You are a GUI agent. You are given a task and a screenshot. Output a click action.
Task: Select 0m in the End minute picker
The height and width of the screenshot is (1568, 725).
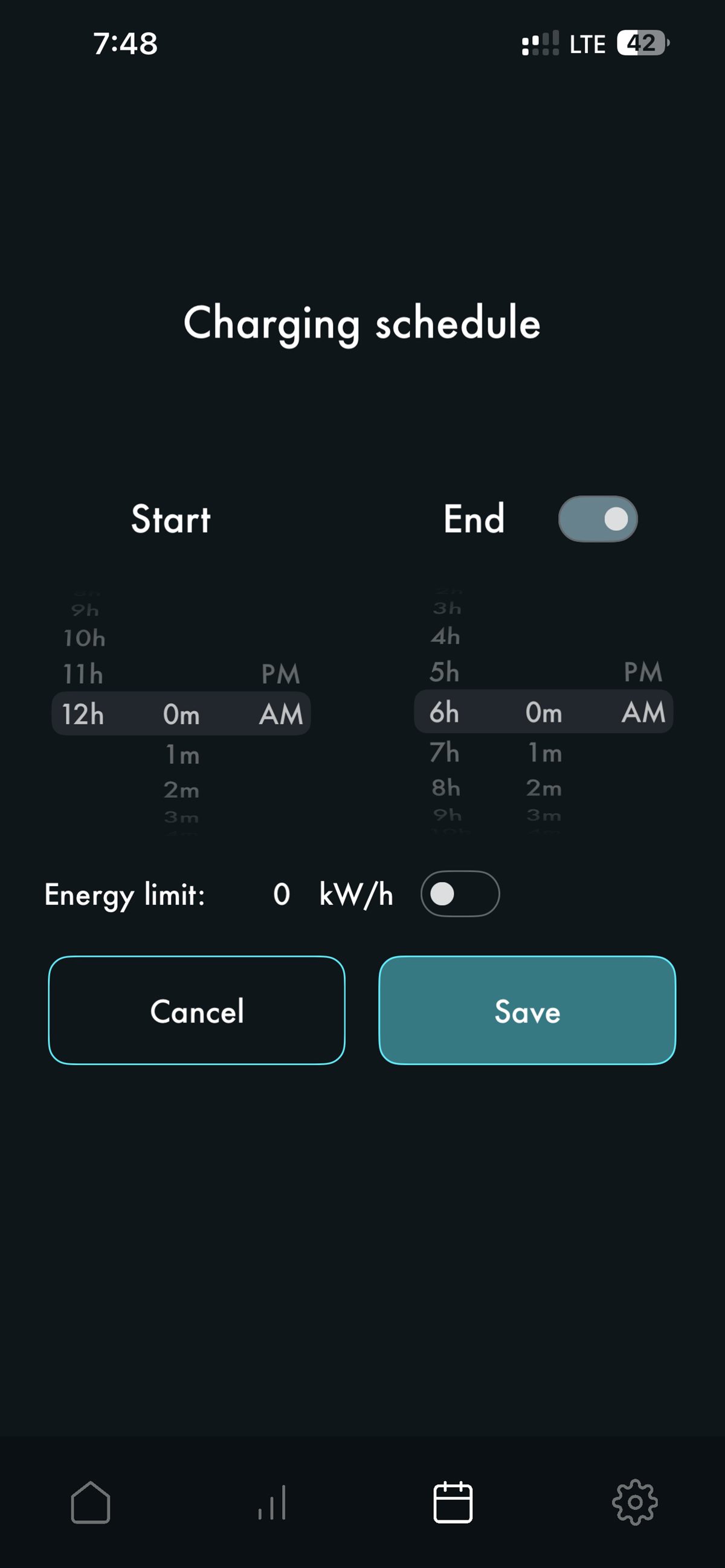(x=544, y=712)
